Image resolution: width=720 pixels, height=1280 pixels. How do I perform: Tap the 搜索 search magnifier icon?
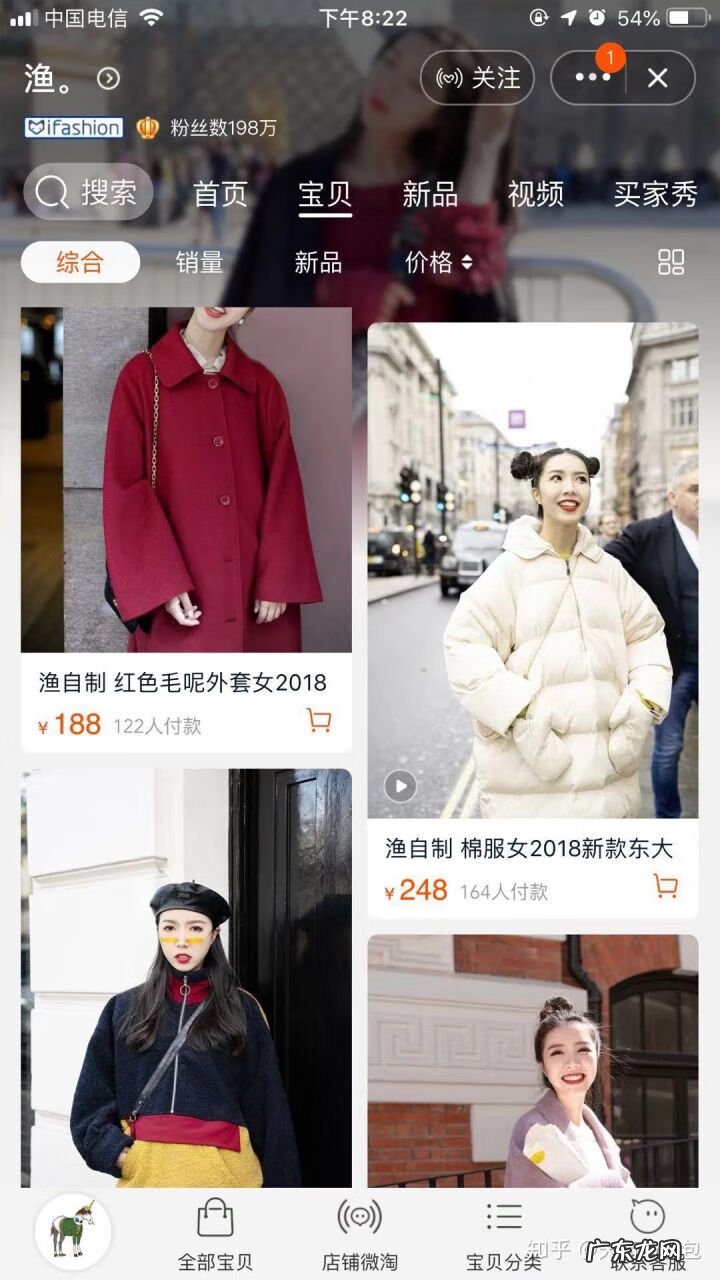50,193
